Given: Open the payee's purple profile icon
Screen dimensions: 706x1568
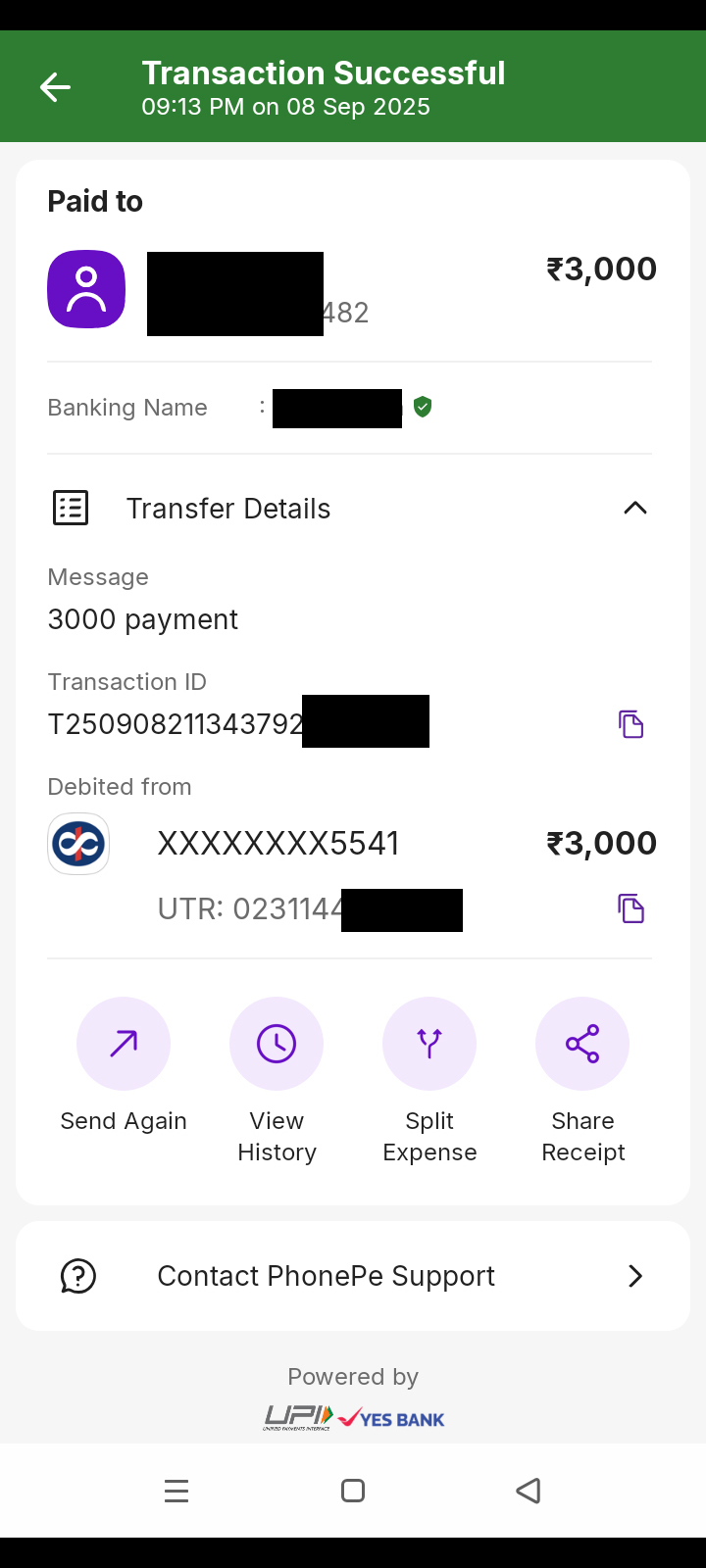Looking at the screenshot, I should (x=86, y=289).
